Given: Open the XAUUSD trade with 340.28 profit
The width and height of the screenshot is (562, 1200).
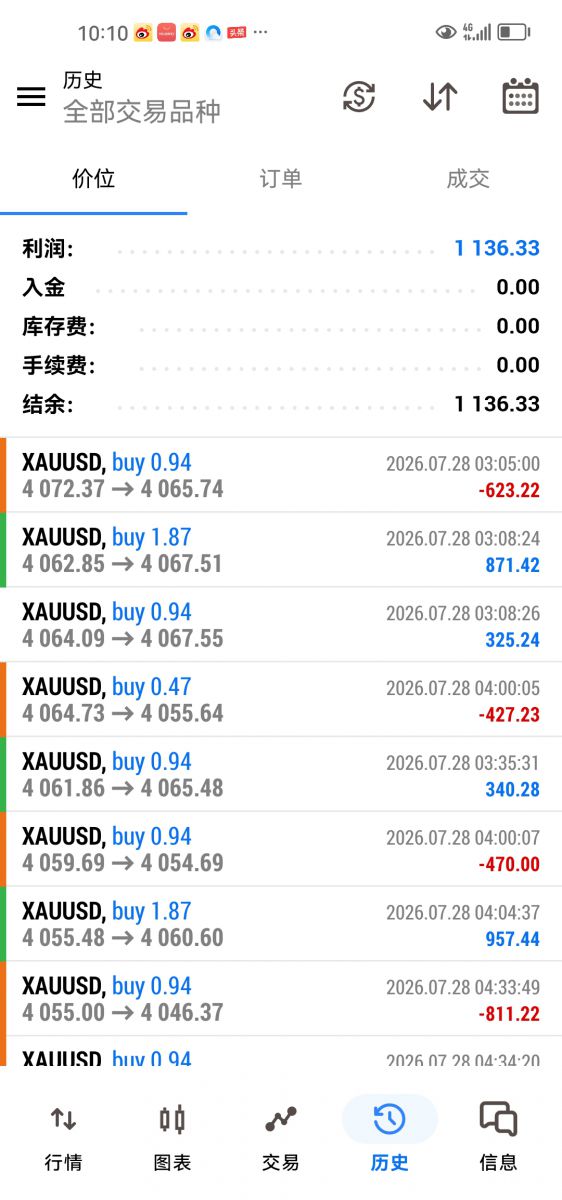Looking at the screenshot, I should pos(281,775).
